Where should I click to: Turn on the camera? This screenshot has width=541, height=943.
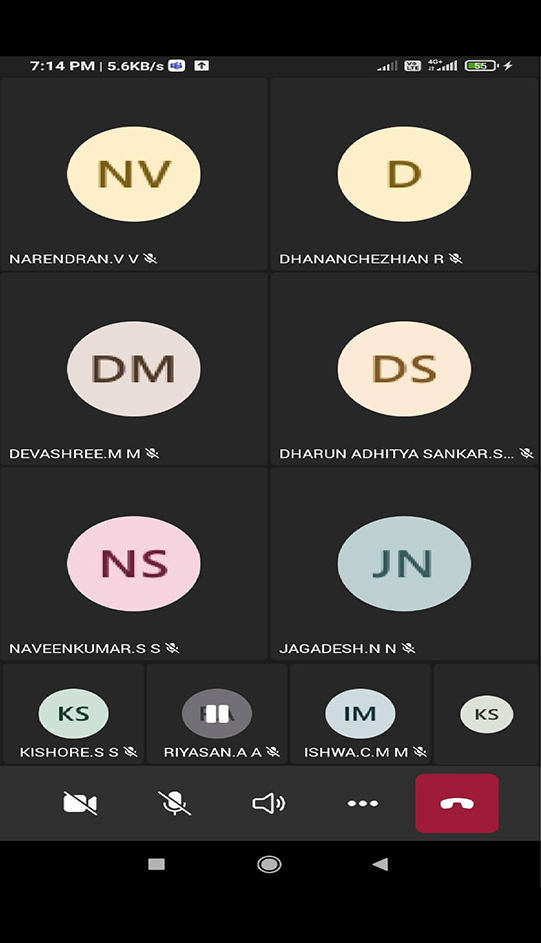pos(80,803)
